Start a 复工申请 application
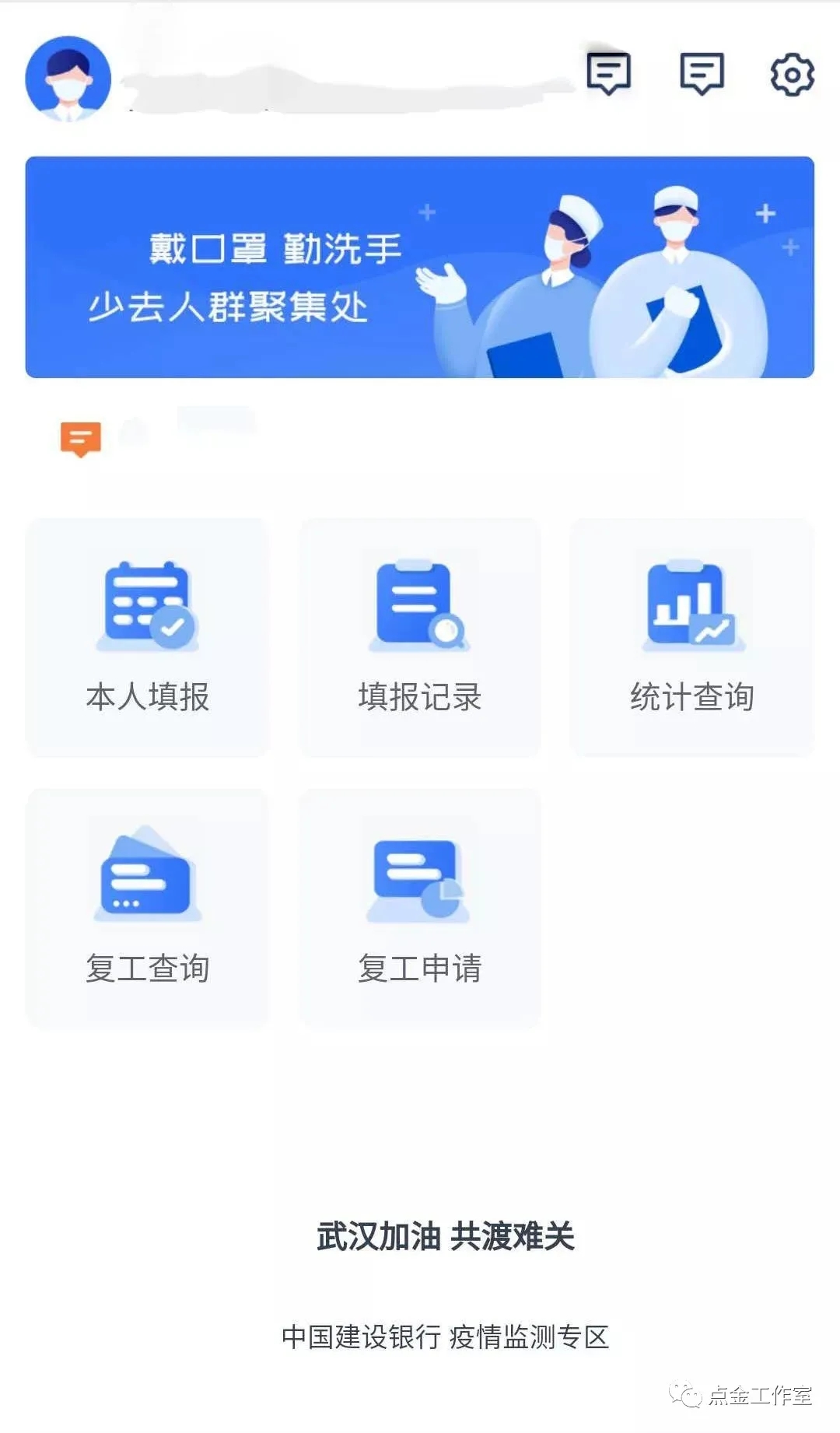 click(x=420, y=908)
